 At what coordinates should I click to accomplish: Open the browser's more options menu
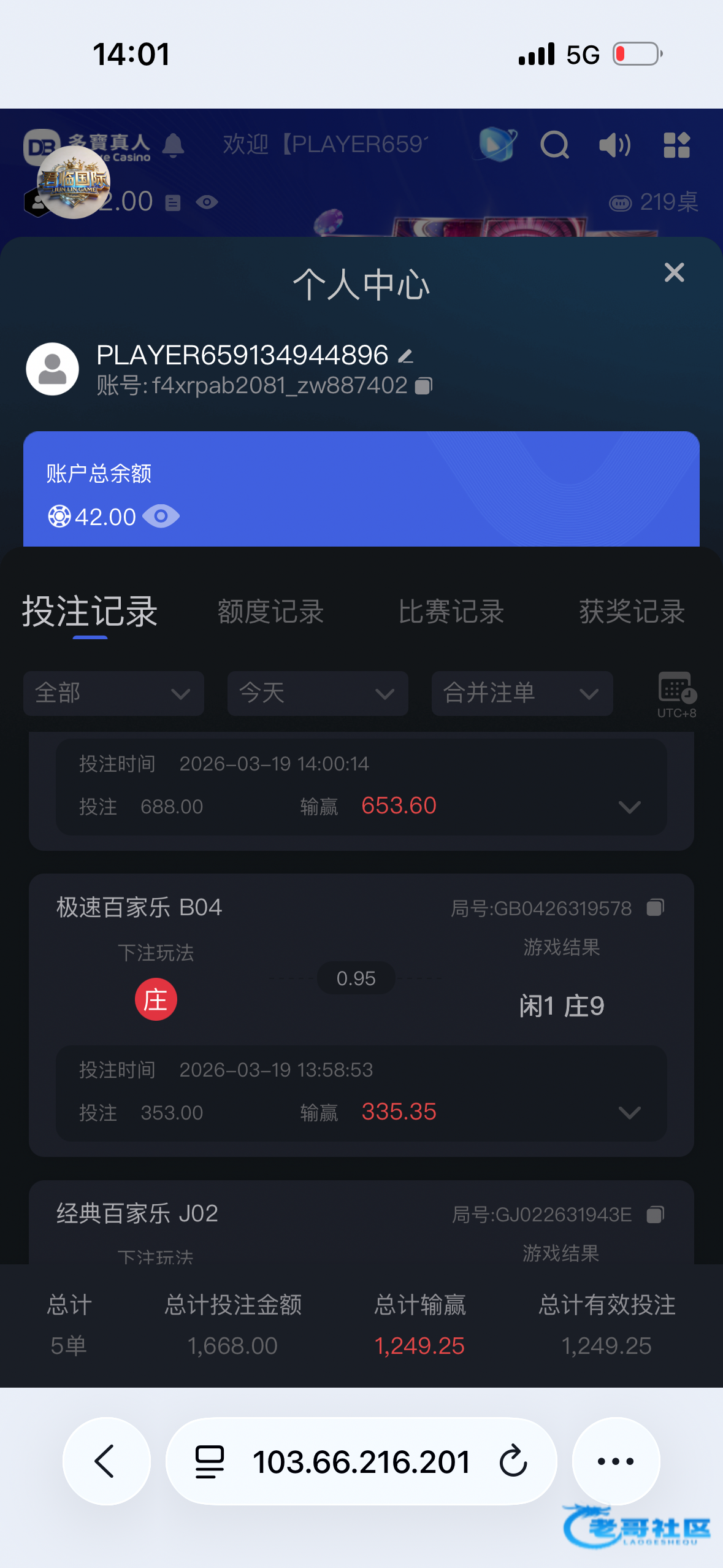616,1461
